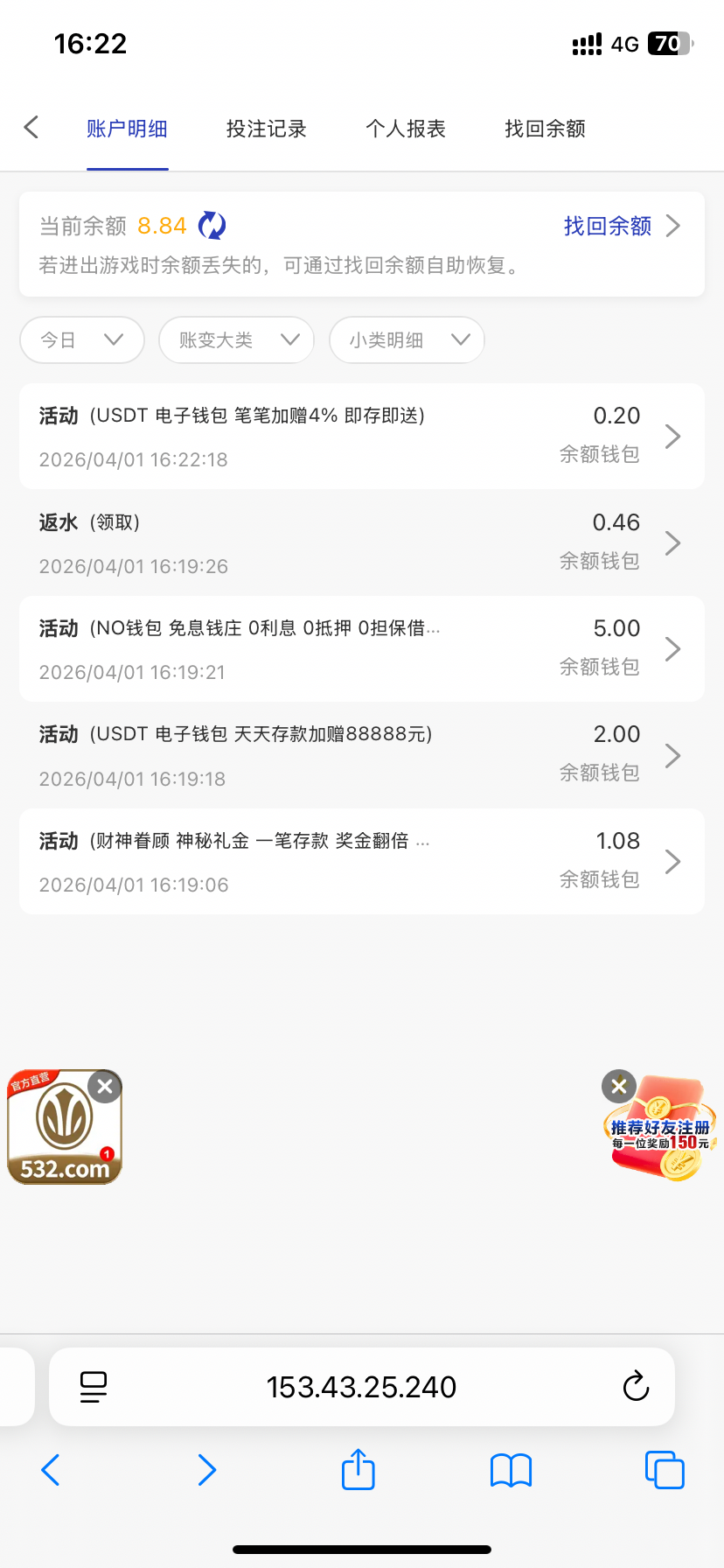Open the 返水 (领取) 0.46 record
The image size is (724, 1568).
point(361,542)
